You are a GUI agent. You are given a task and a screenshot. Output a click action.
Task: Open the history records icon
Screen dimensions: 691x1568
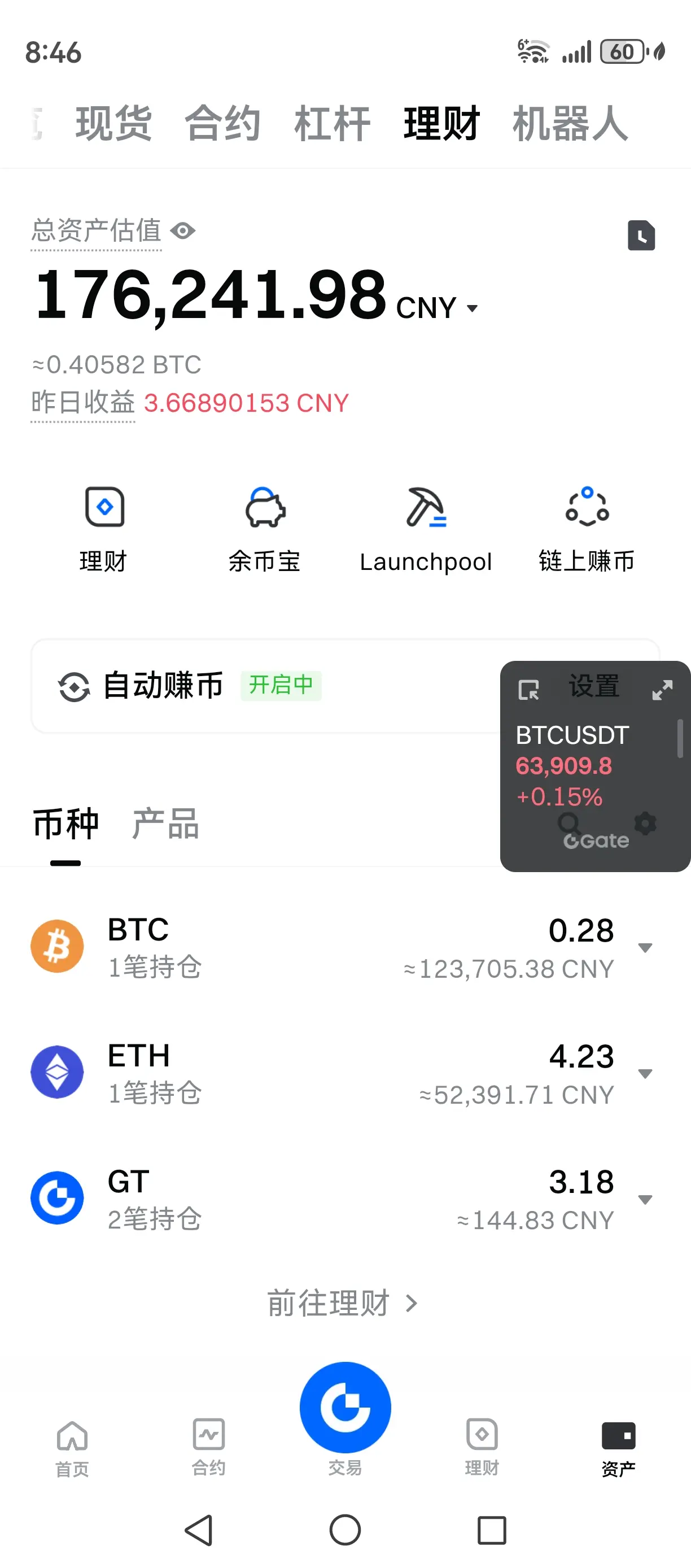click(641, 235)
